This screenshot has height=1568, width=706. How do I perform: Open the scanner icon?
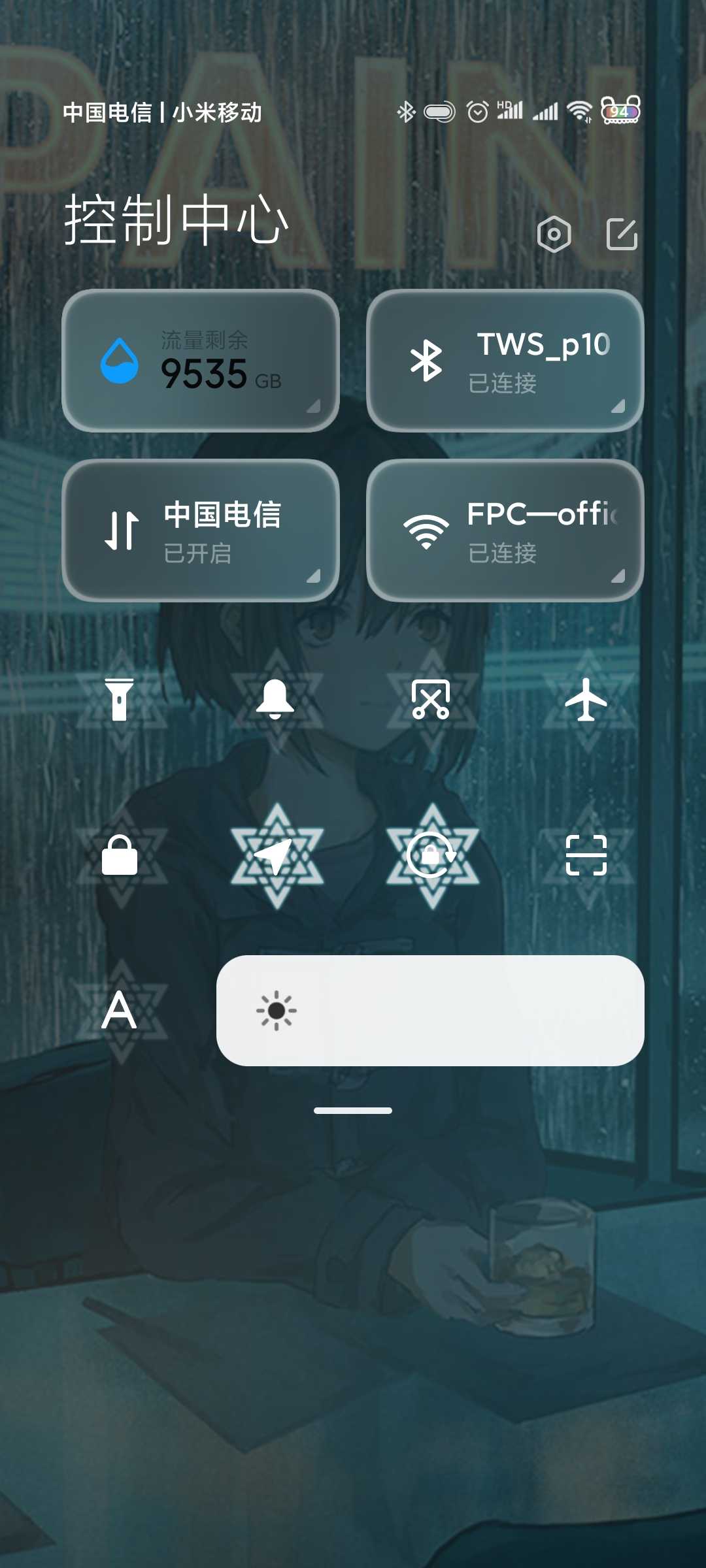click(586, 855)
